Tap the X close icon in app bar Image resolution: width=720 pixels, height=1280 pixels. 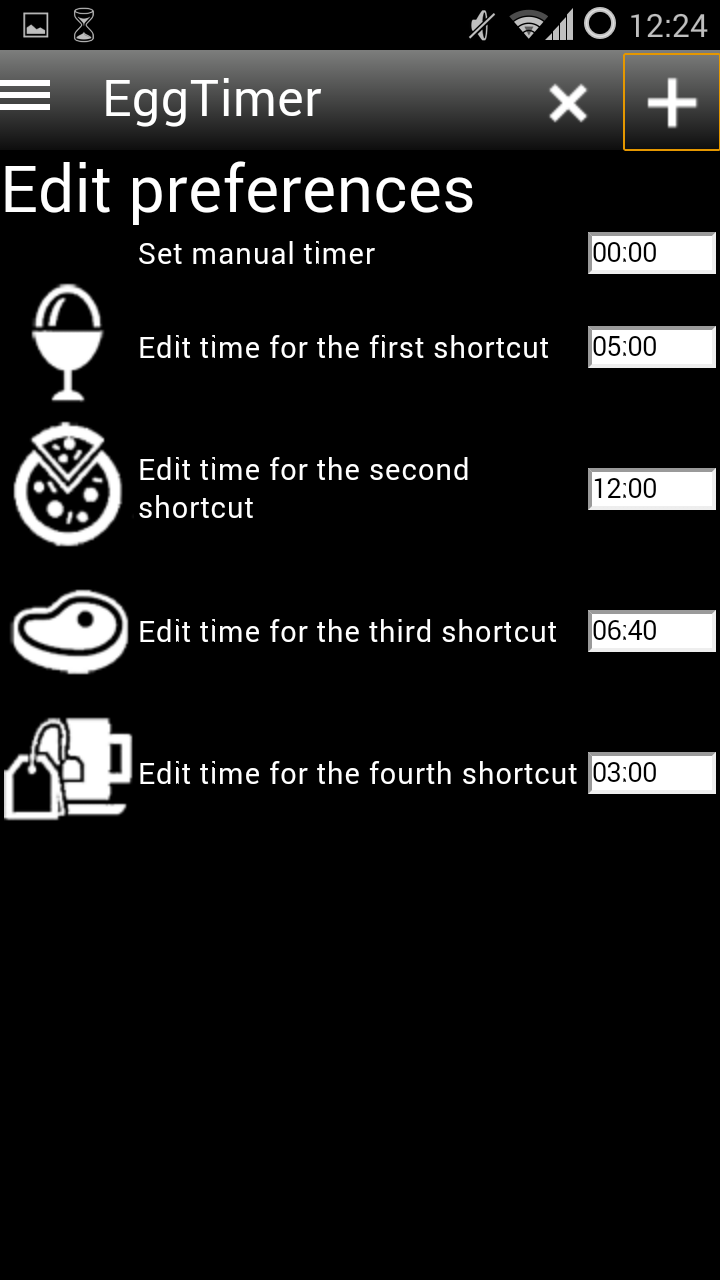[567, 103]
